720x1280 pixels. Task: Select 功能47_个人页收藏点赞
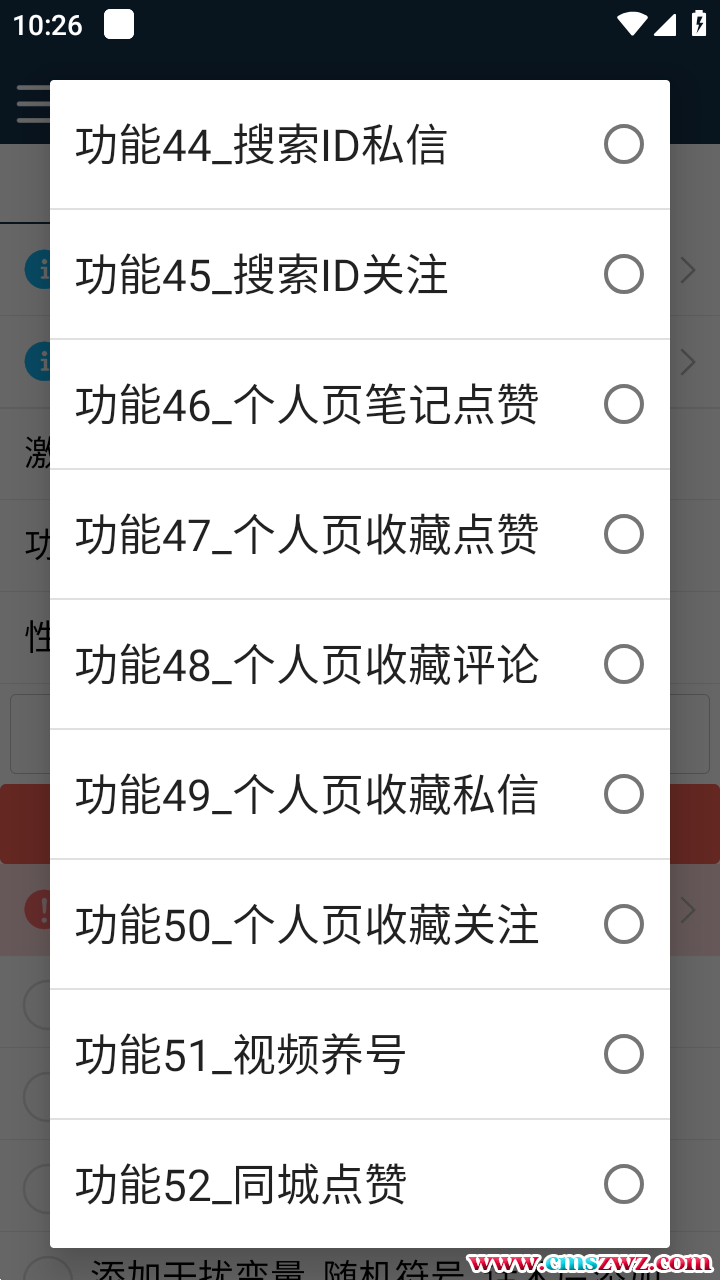(360, 535)
